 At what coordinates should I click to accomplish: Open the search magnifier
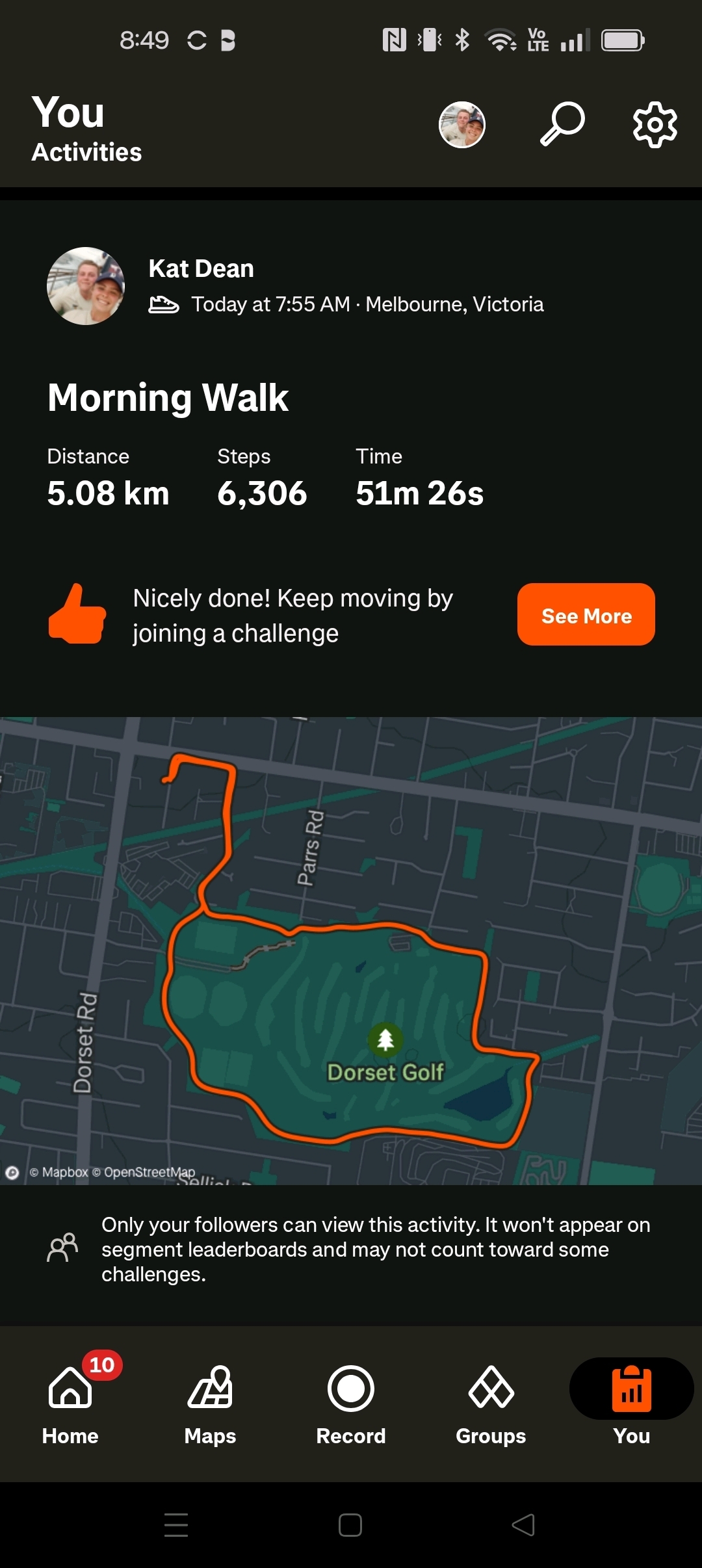(563, 124)
